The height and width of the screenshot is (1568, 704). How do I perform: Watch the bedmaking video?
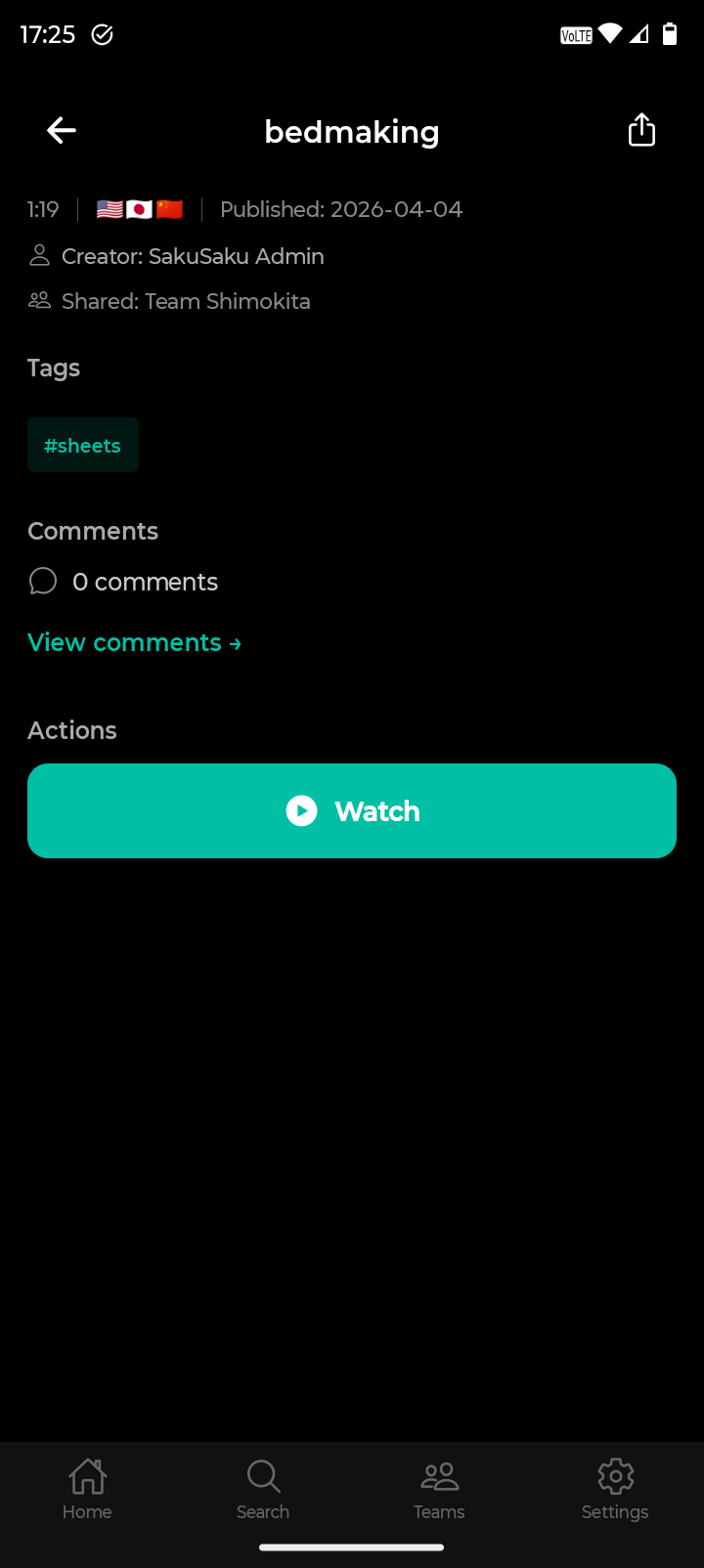point(352,810)
